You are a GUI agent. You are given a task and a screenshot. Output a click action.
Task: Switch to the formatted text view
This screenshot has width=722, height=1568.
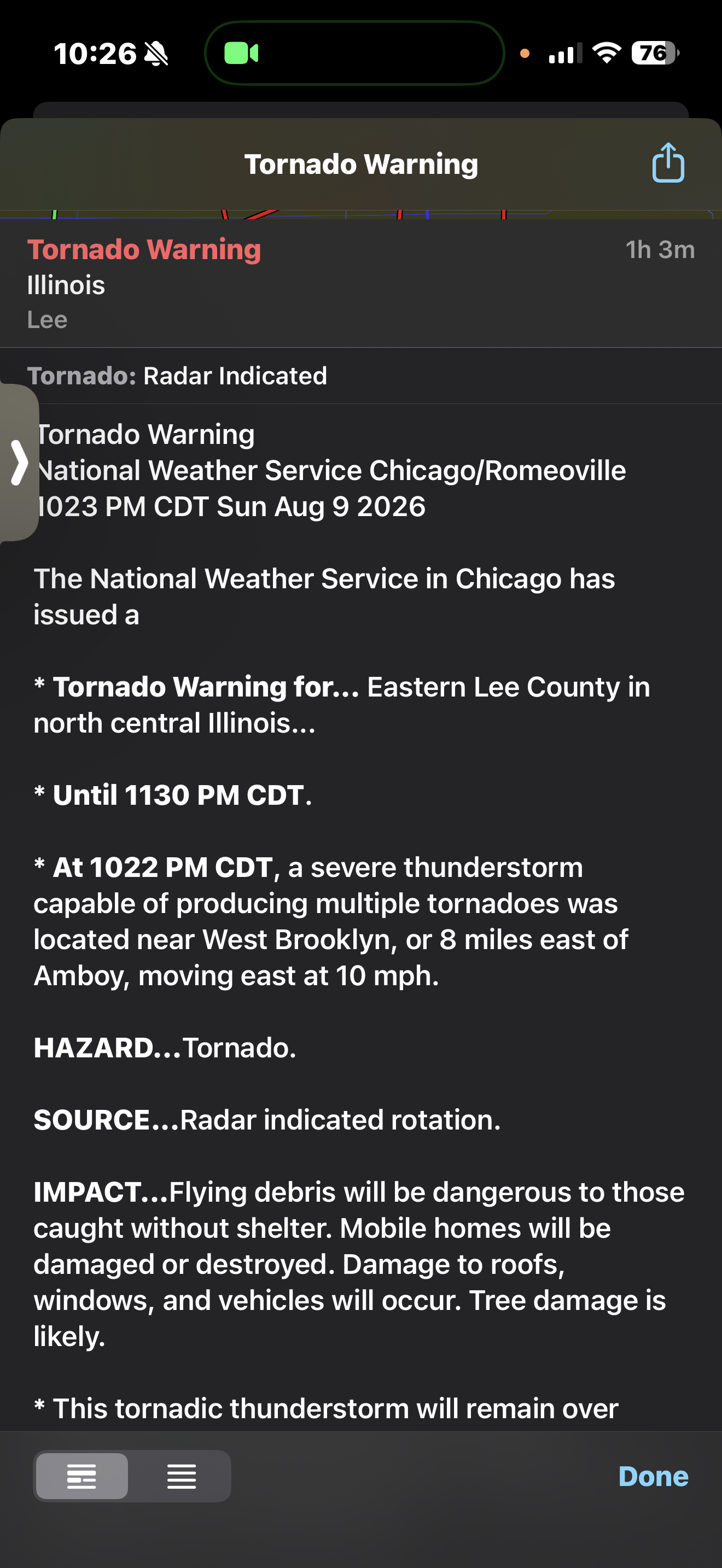(x=81, y=1476)
